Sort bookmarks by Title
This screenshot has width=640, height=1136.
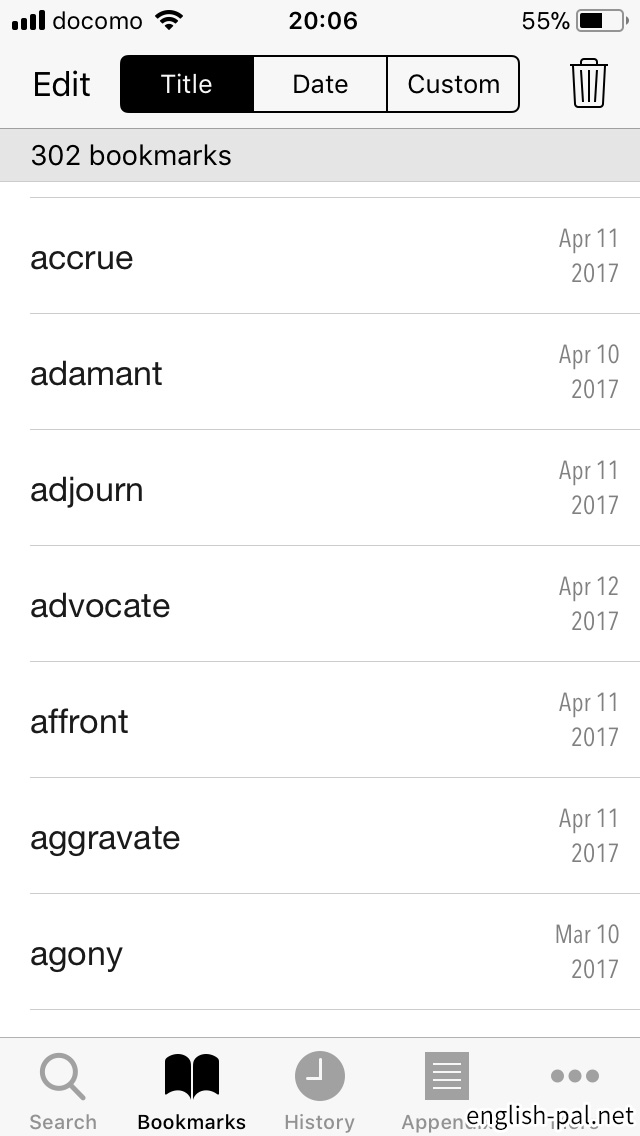[x=187, y=84]
